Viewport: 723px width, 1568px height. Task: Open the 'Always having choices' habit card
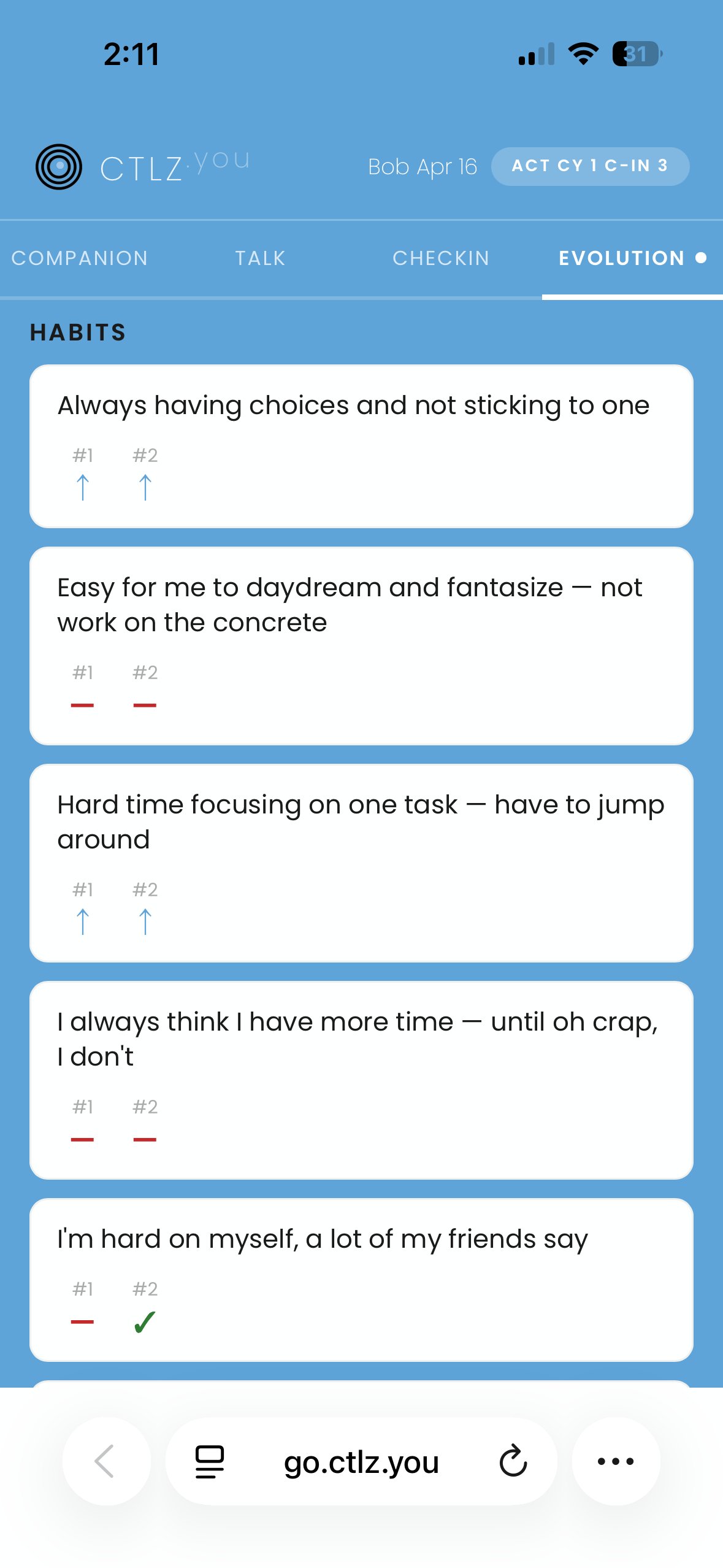[x=361, y=446]
